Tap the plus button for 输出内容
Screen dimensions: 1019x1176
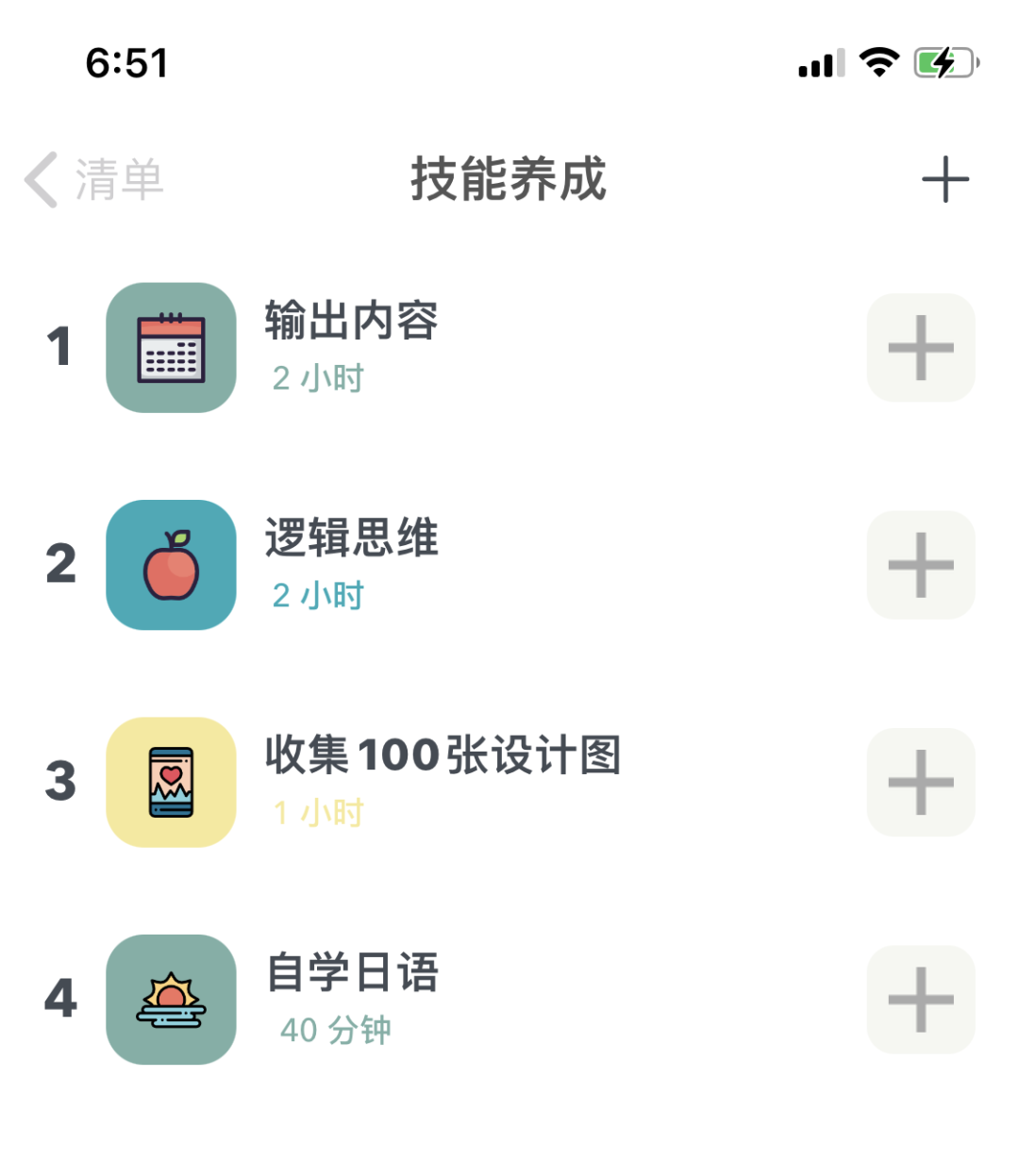920,348
